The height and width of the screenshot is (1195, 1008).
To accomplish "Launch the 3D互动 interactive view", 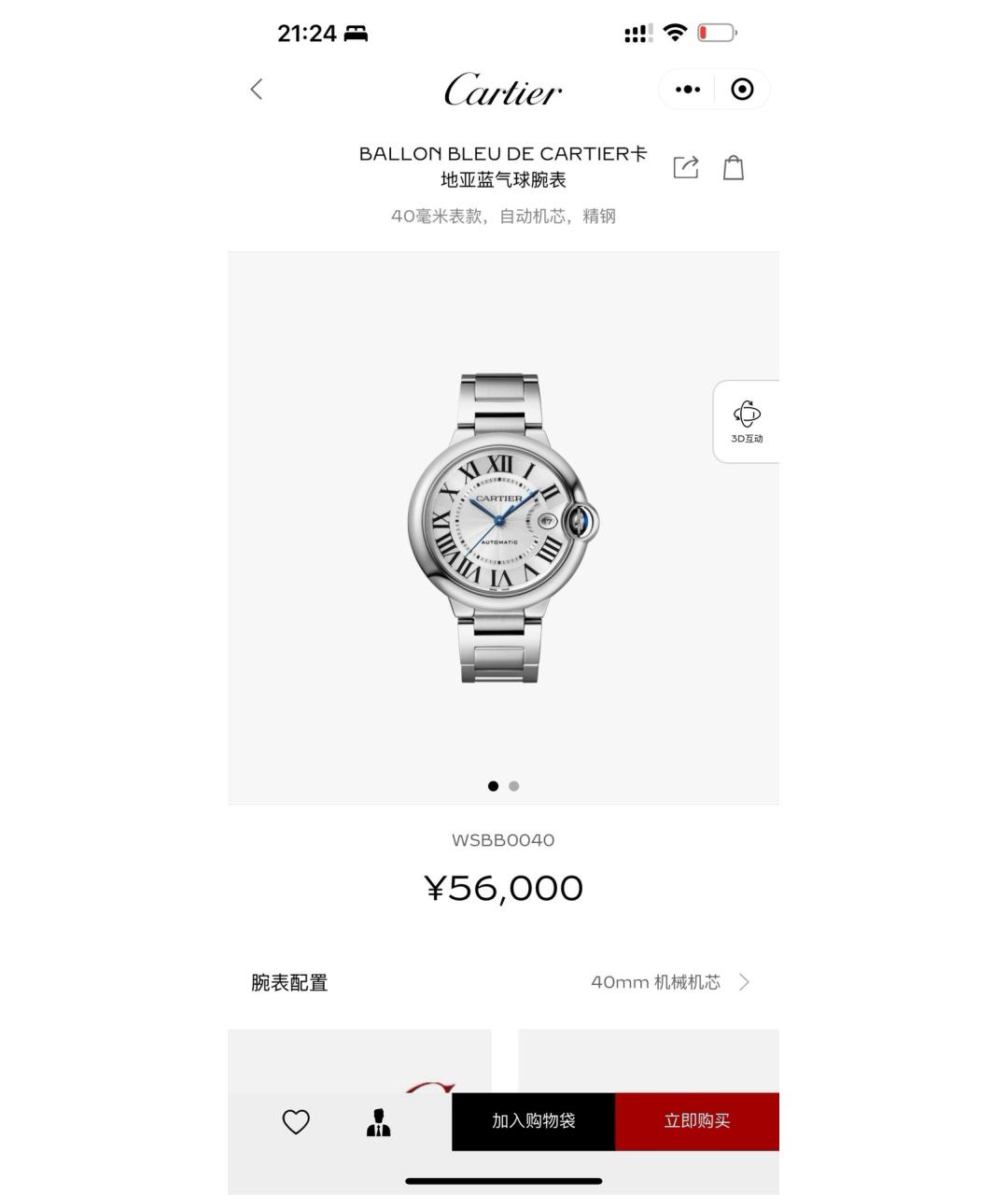I will click(747, 422).
